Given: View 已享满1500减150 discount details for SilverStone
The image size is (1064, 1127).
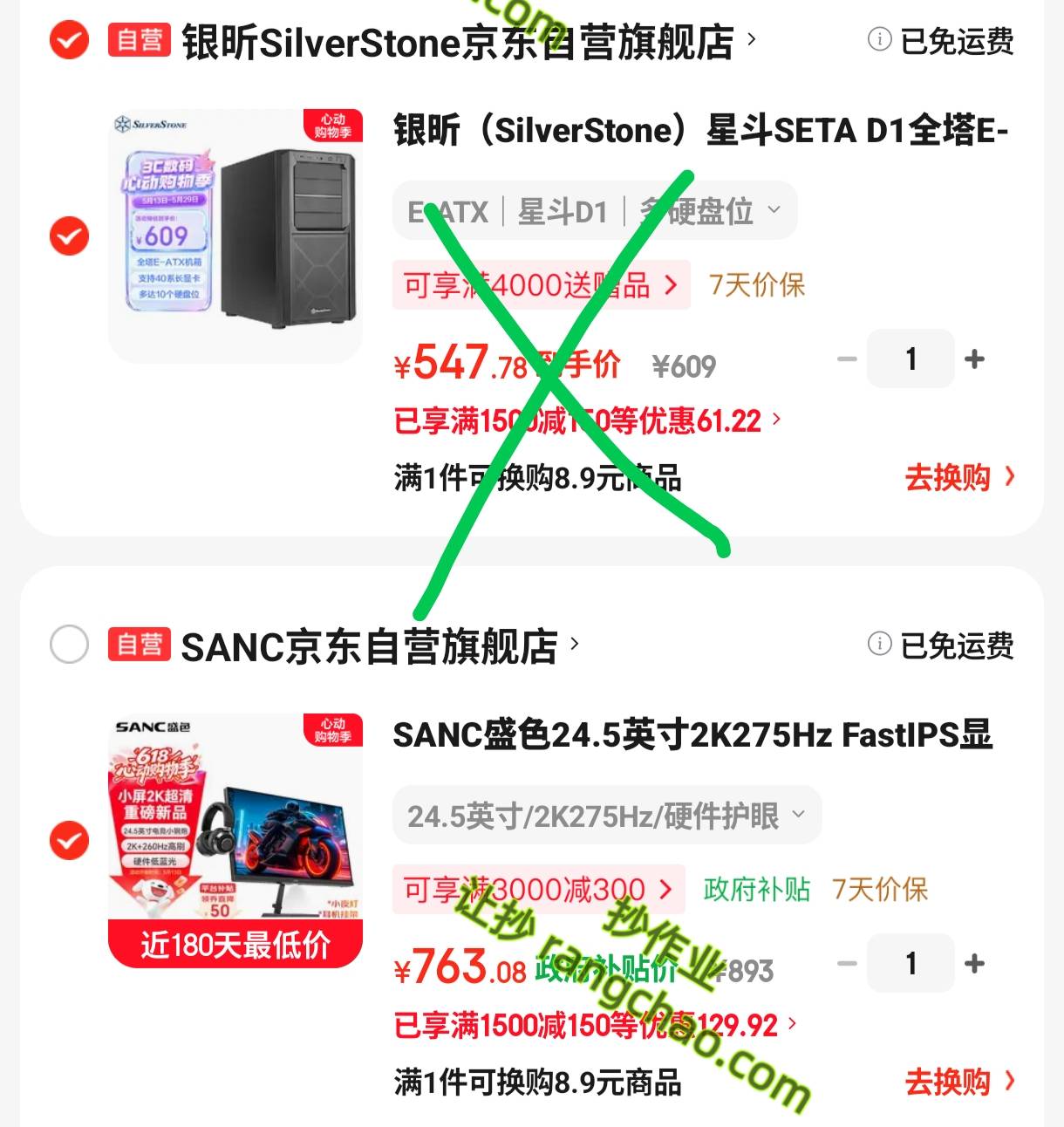Looking at the screenshot, I should (588, 421).
